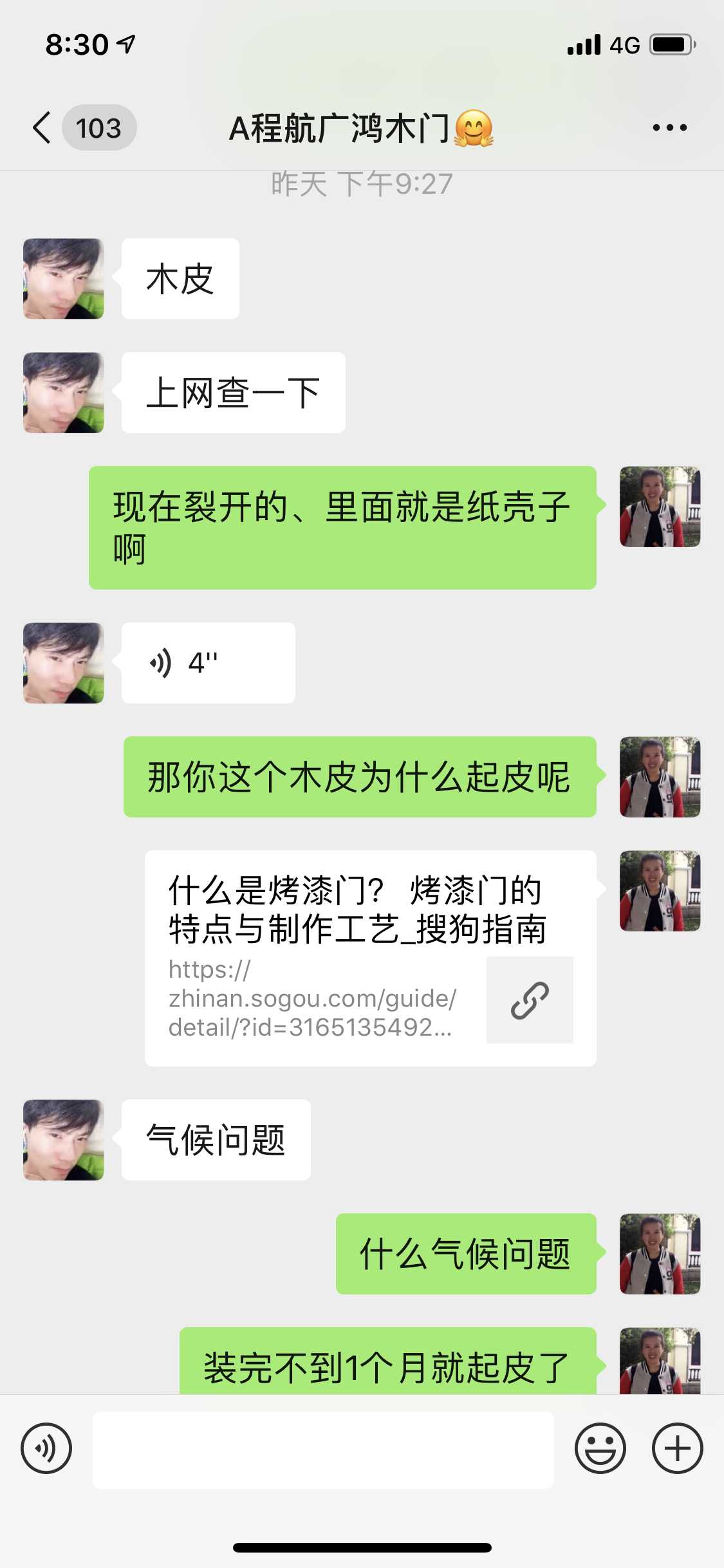Go back to the chat list
724x1568 pixels.
click(x=42, y=127)
